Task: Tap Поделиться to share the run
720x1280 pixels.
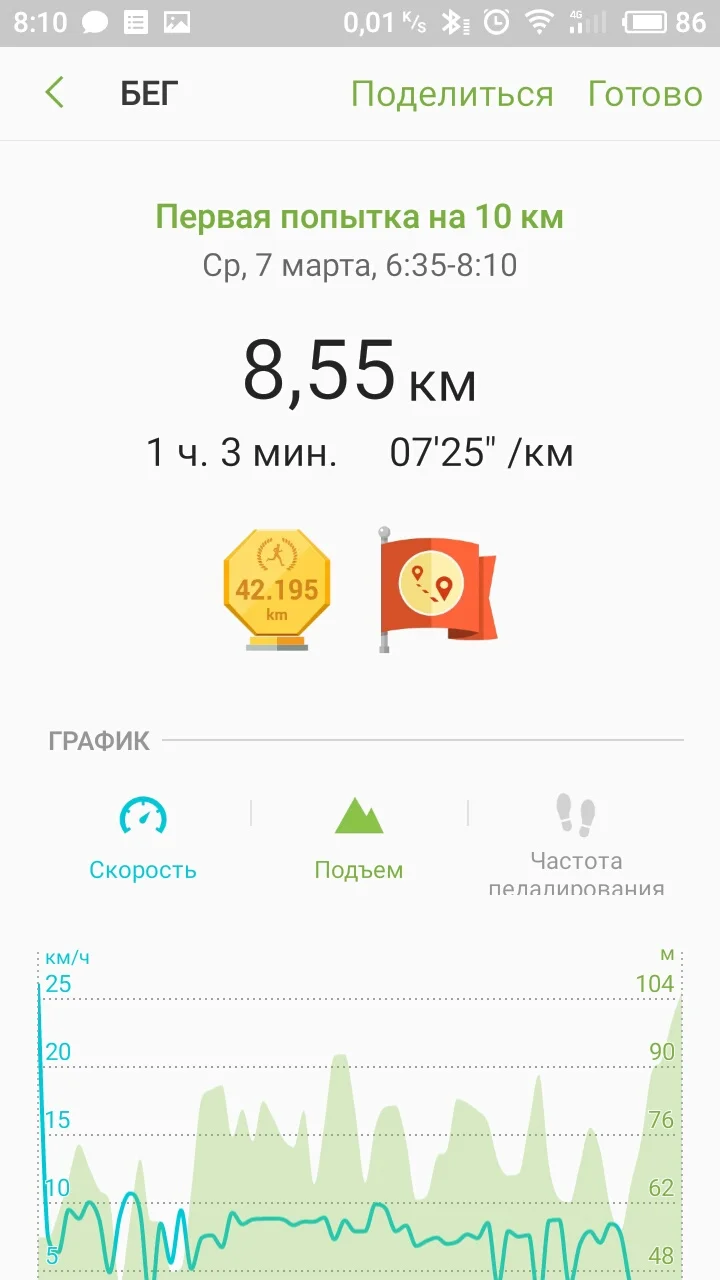Action: click(x=451, y=94)
